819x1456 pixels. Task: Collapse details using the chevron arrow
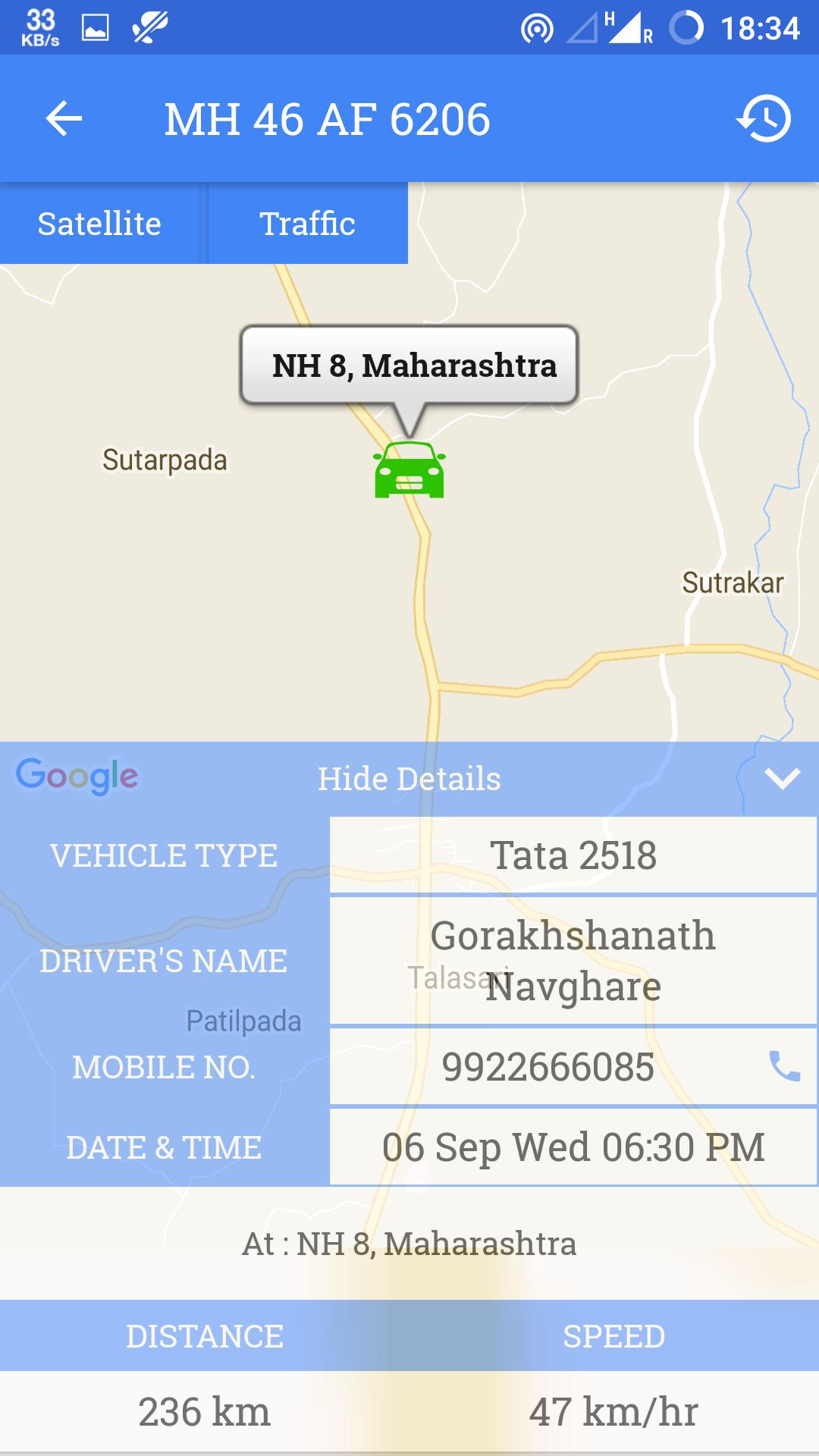[x=781, y=777]
